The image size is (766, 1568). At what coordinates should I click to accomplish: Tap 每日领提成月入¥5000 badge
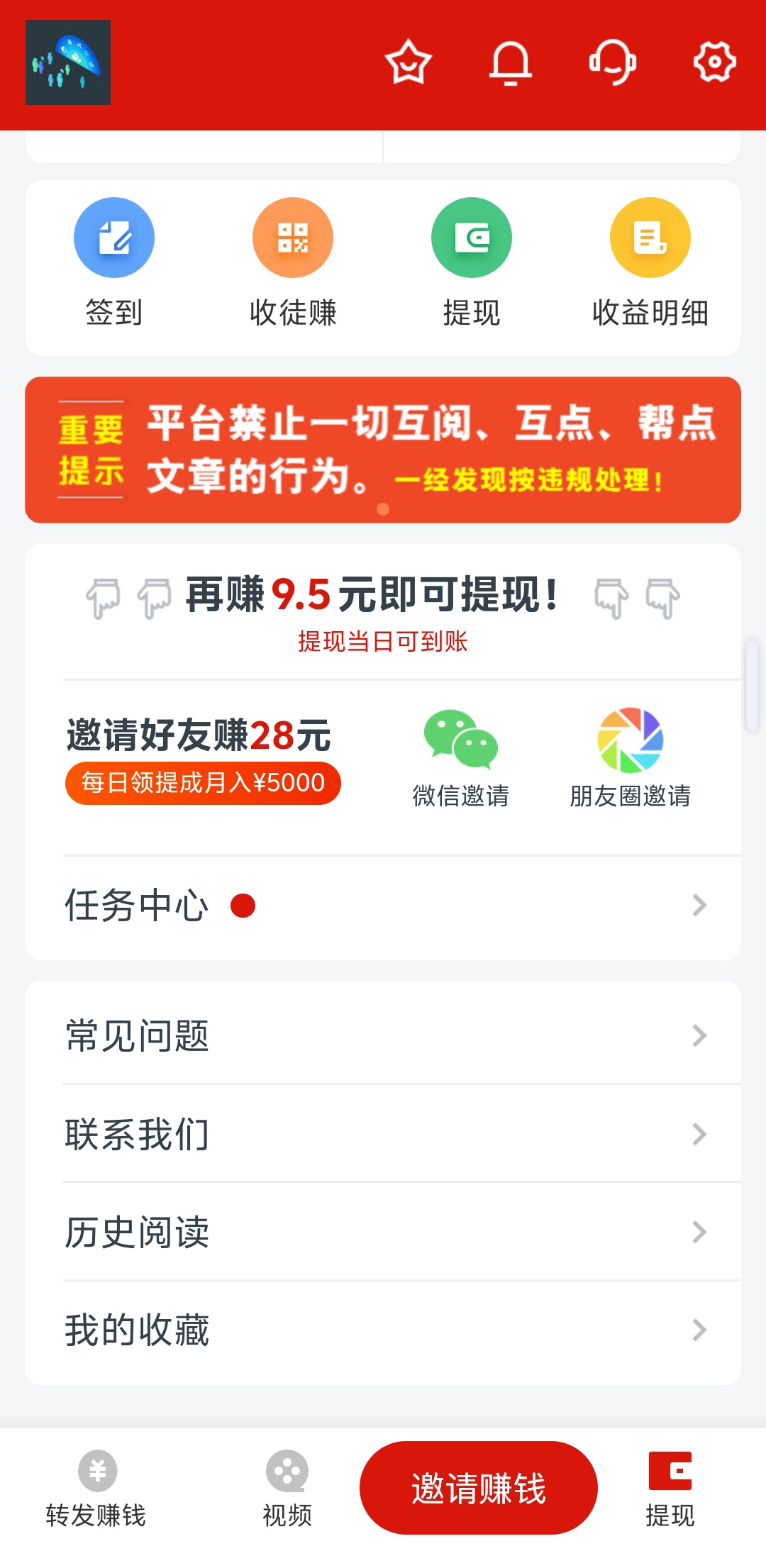[x=203, y=783]
